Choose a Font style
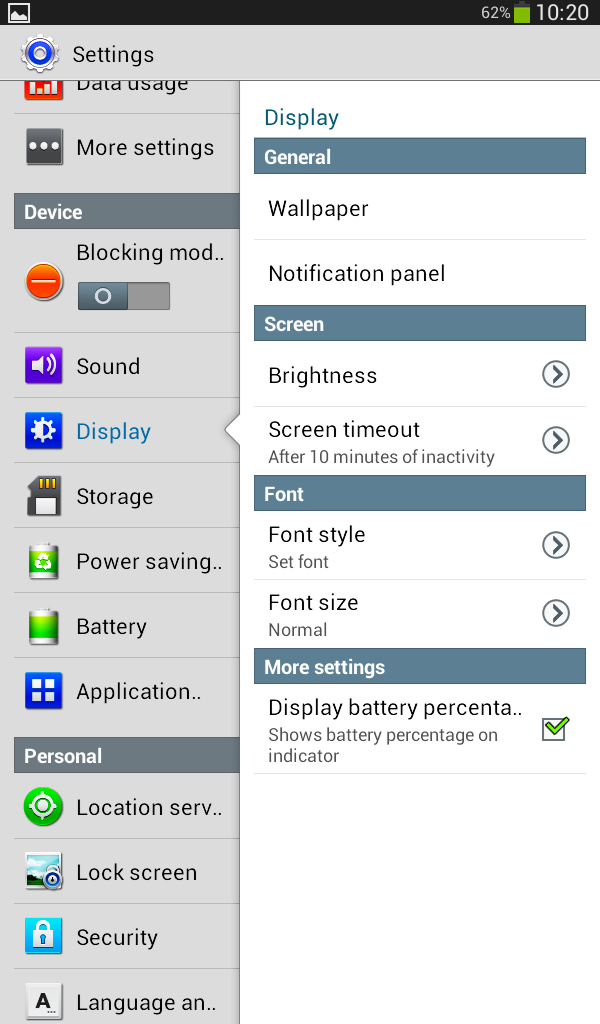 420,546
